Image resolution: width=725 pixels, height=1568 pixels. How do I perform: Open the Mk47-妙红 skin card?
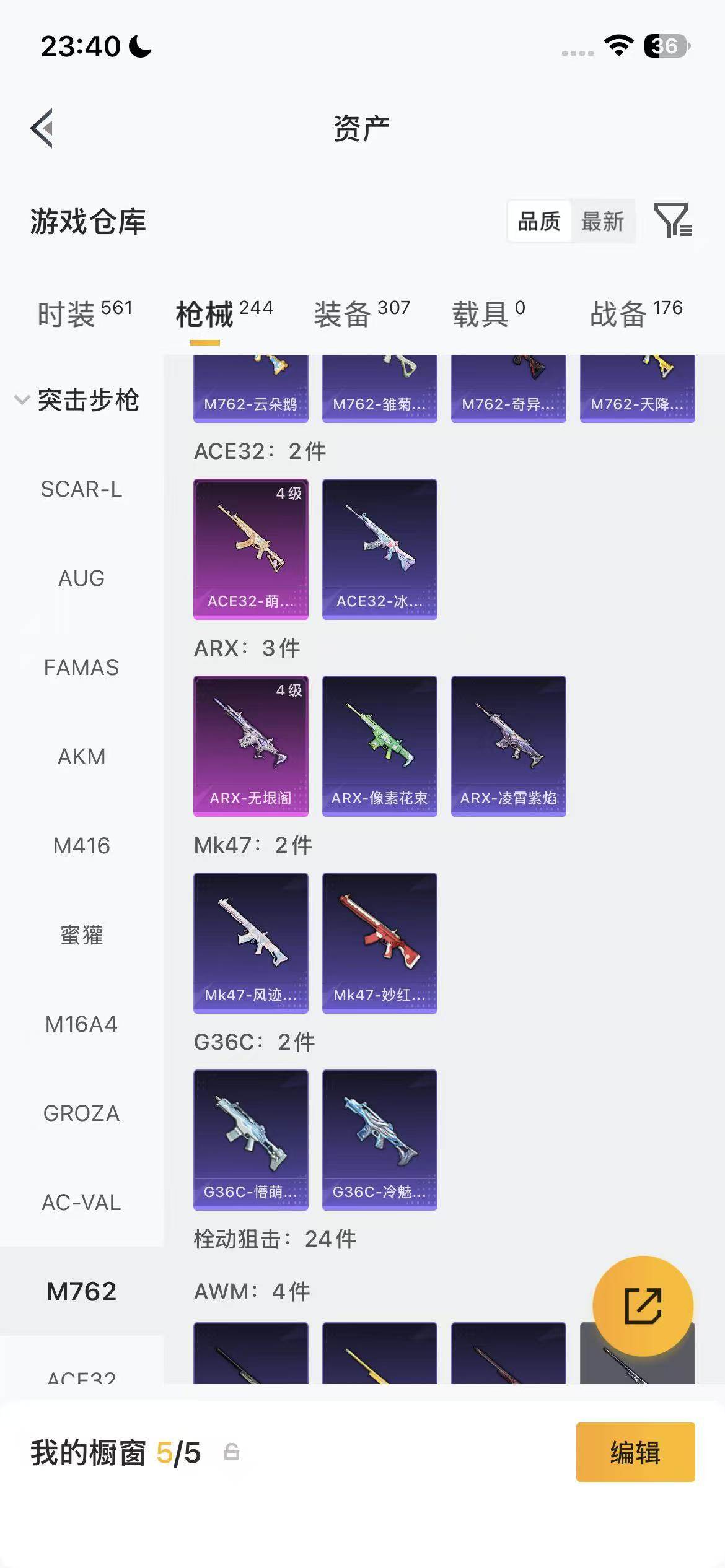point(379,943)
